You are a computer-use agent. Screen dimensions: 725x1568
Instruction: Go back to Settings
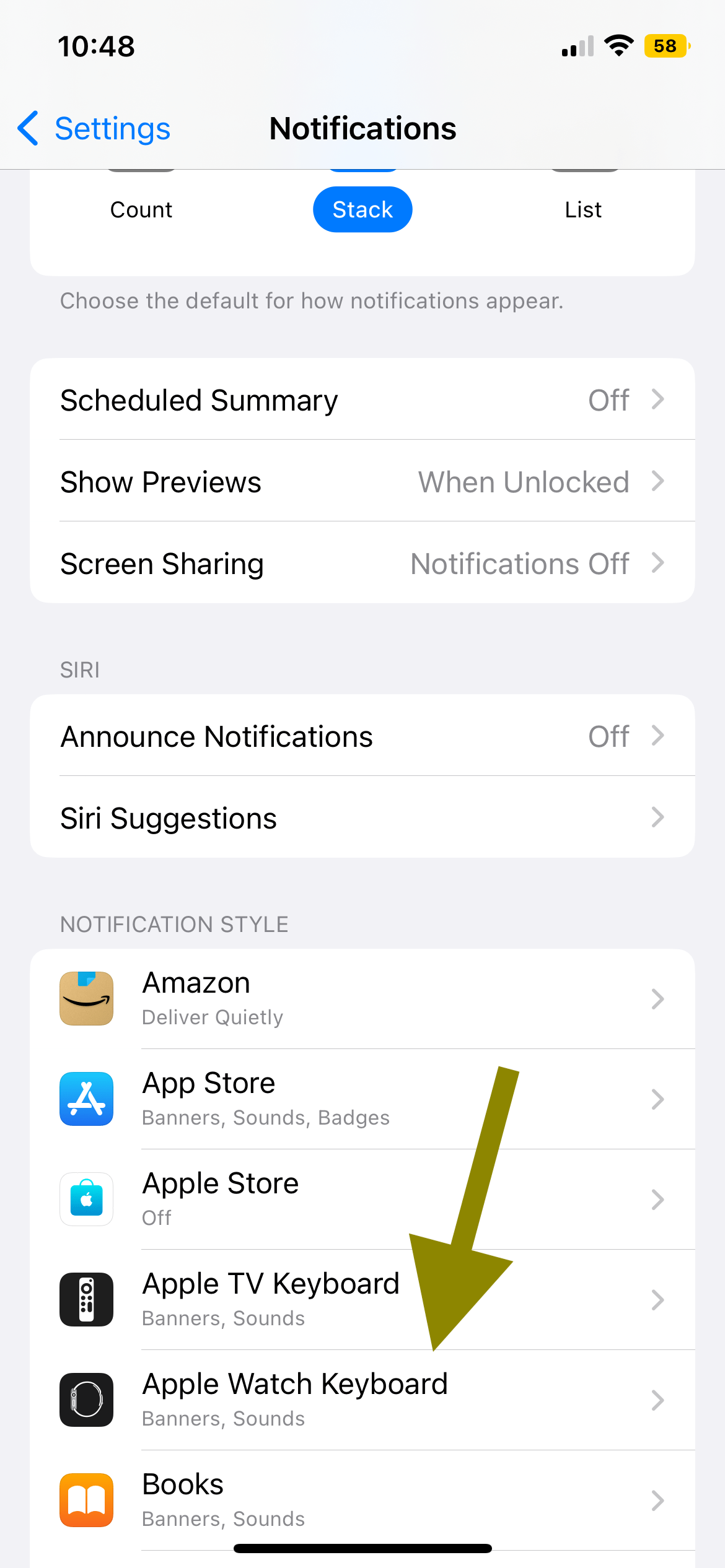click(x=94, y=129)
